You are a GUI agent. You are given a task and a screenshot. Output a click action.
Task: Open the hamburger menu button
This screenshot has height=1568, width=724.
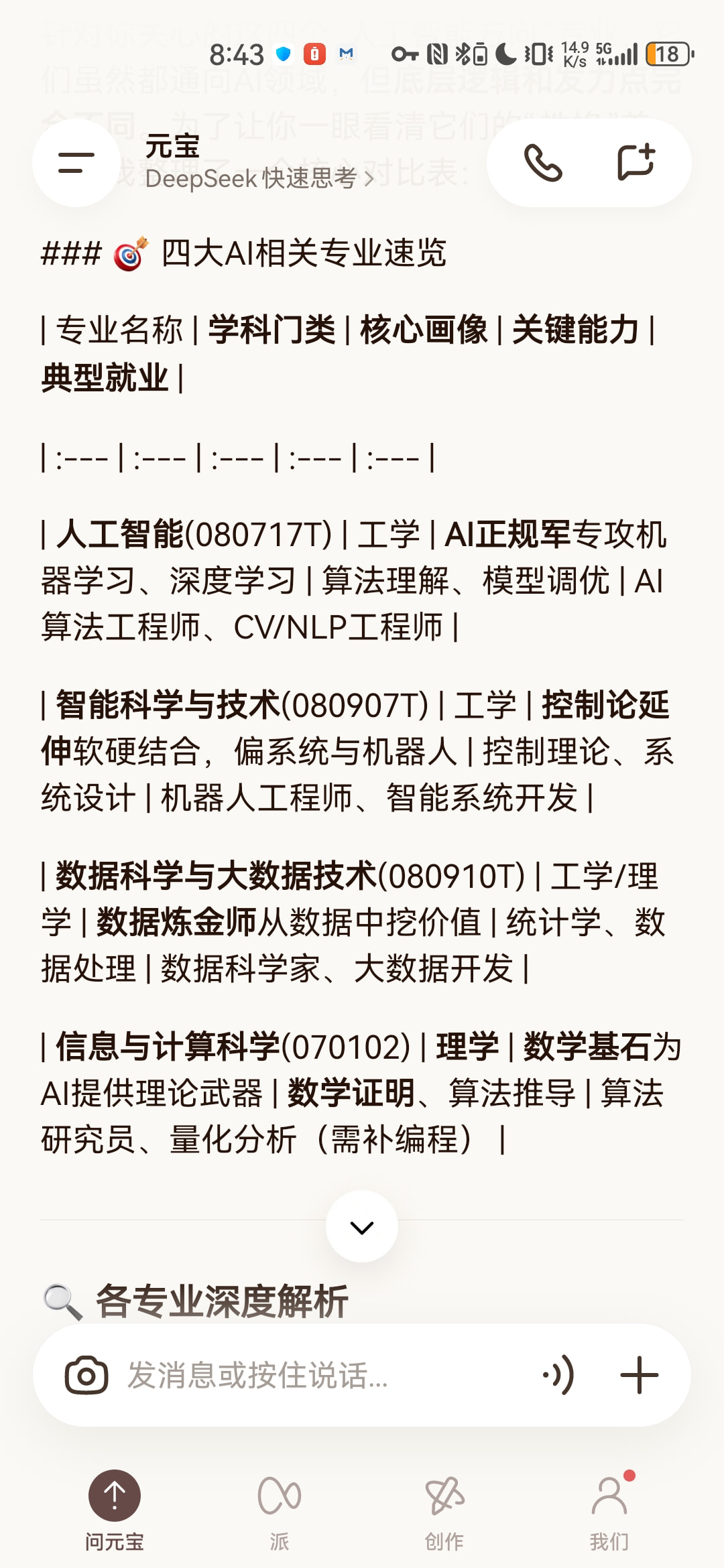point(76,163)
